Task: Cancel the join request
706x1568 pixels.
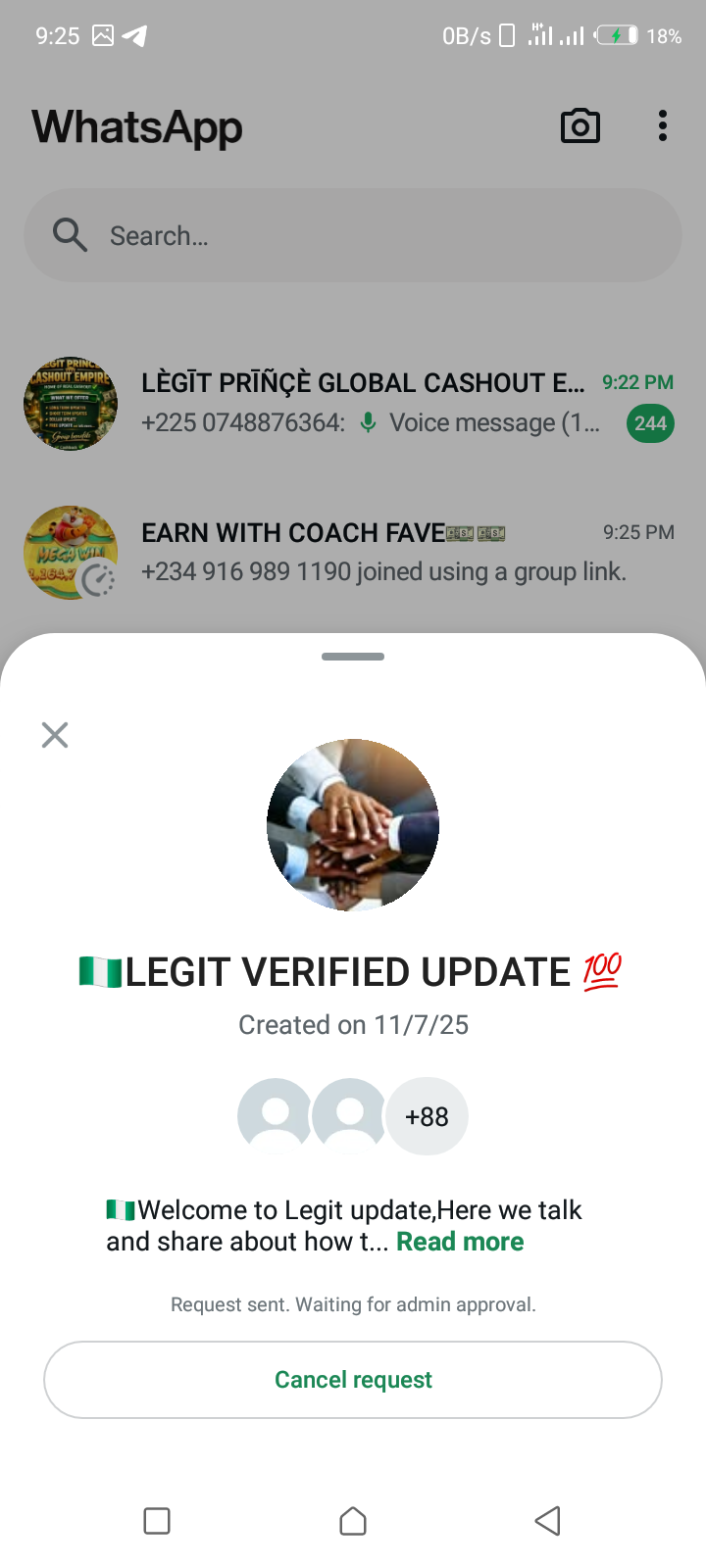Action: coord(353,1380)
